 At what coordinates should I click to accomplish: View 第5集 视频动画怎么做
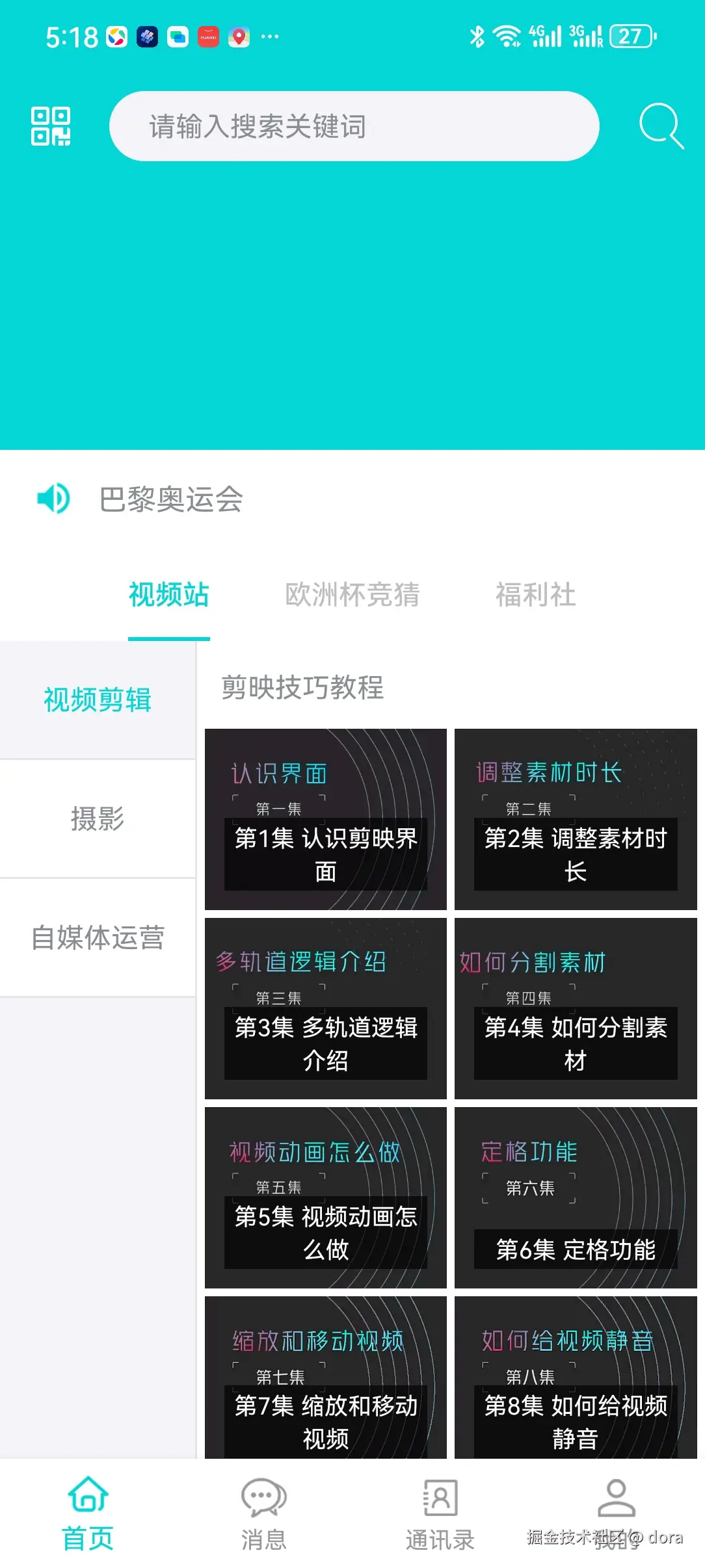point(325,1197)
